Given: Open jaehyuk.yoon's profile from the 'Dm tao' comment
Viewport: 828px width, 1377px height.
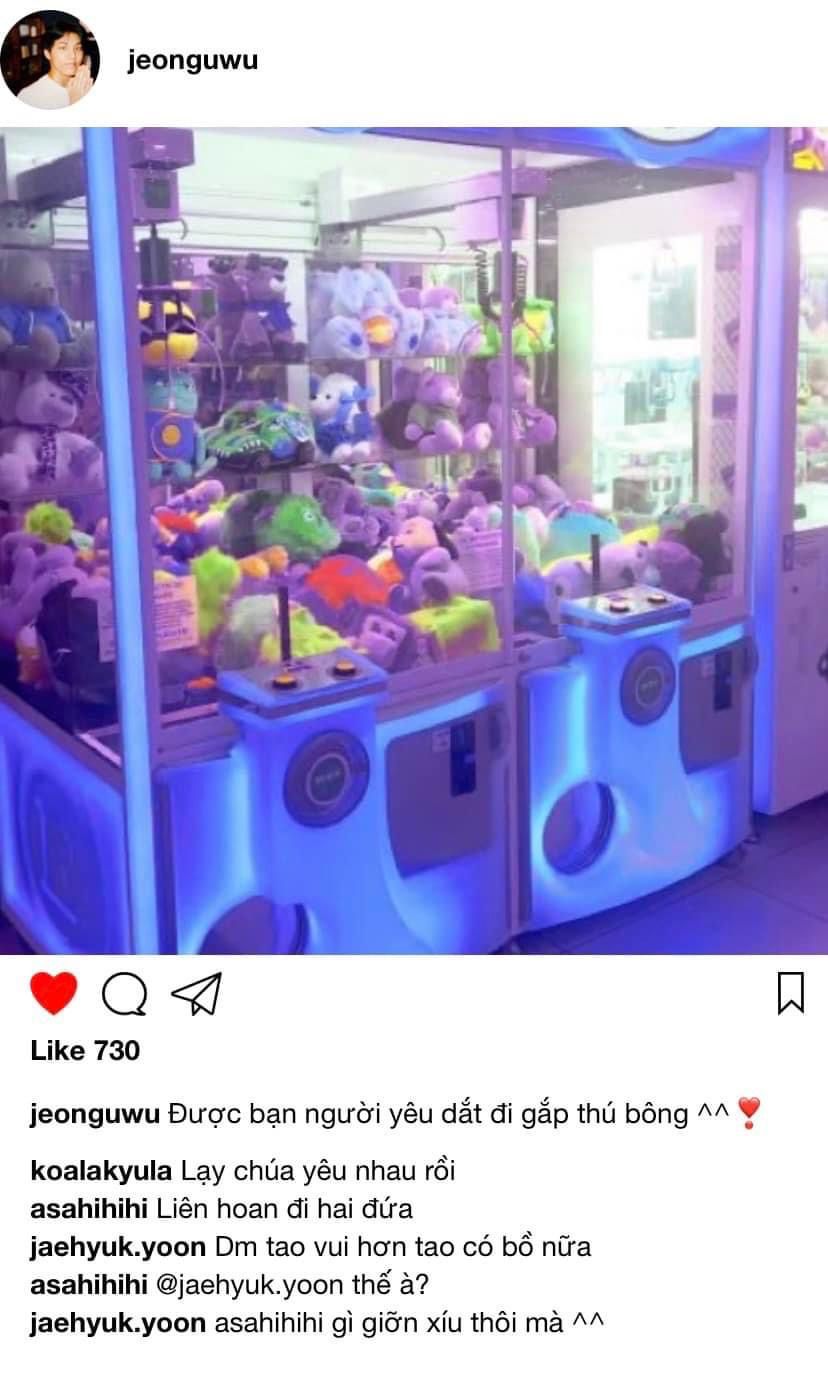Looking at the screenshot, I should (x=117, y=1247).
